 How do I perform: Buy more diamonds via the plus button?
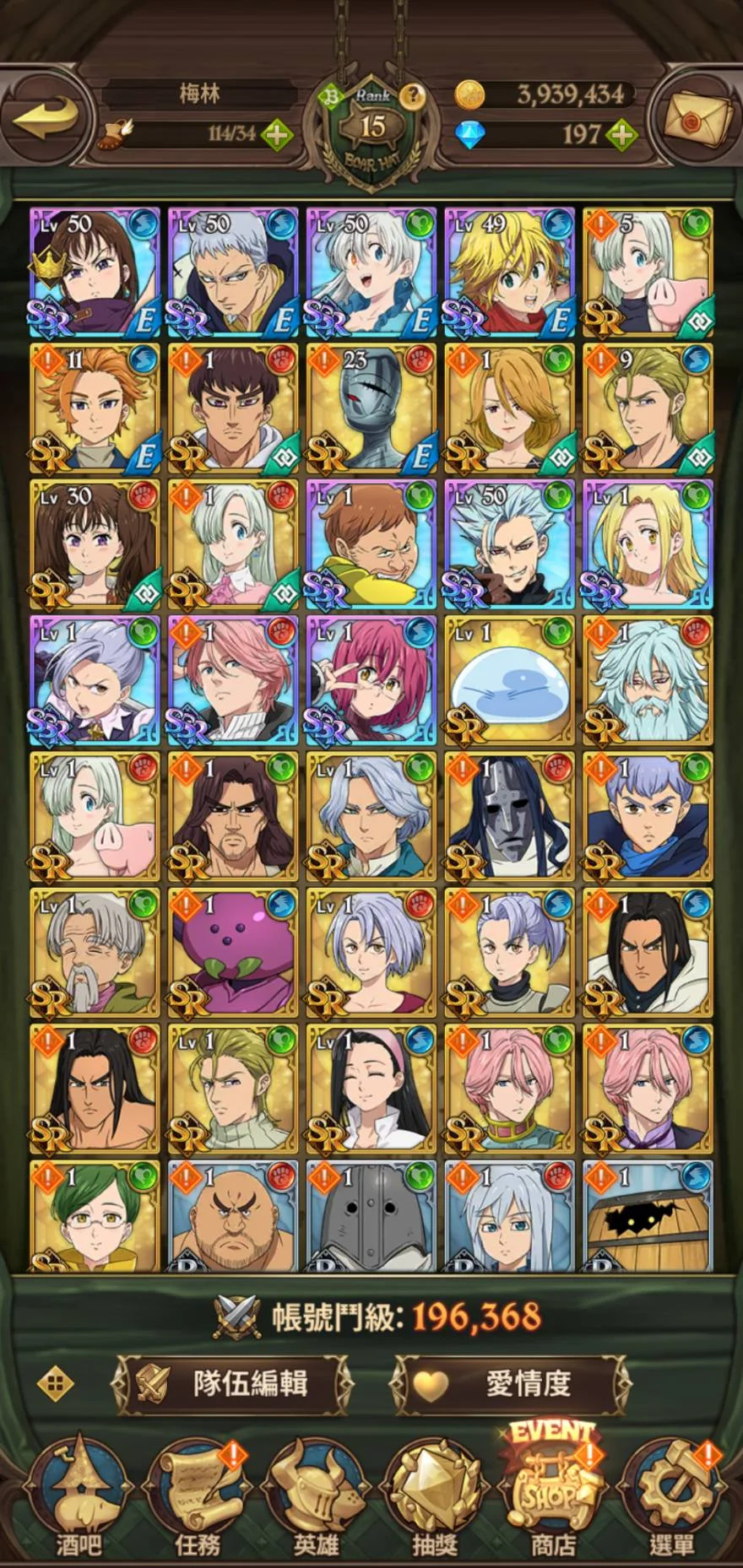point(621,134)
